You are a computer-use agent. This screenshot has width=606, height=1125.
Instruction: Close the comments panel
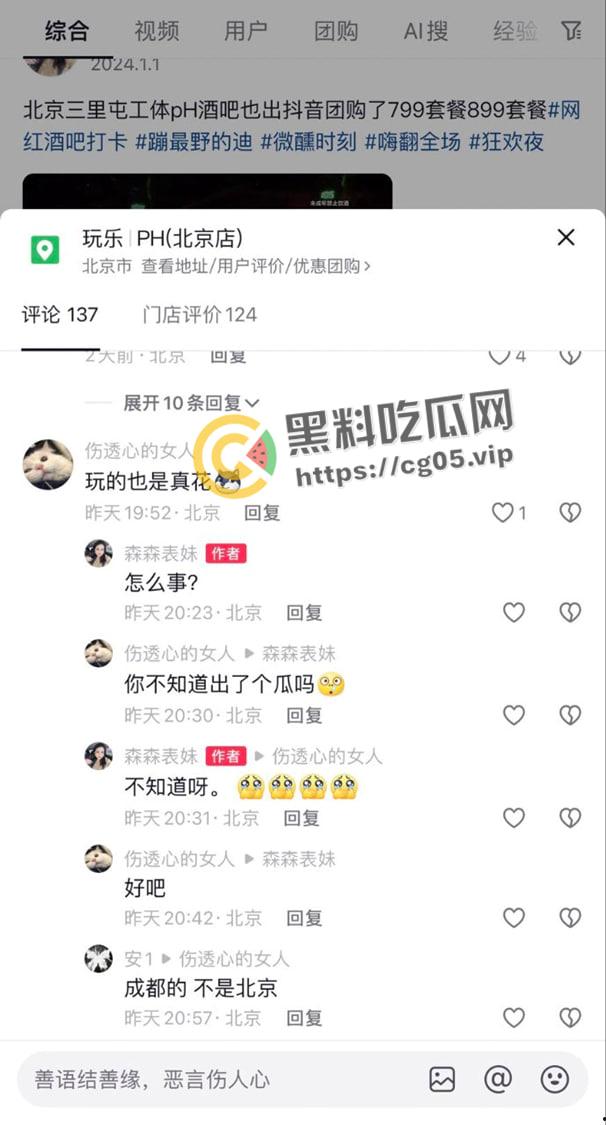point(566,238)
